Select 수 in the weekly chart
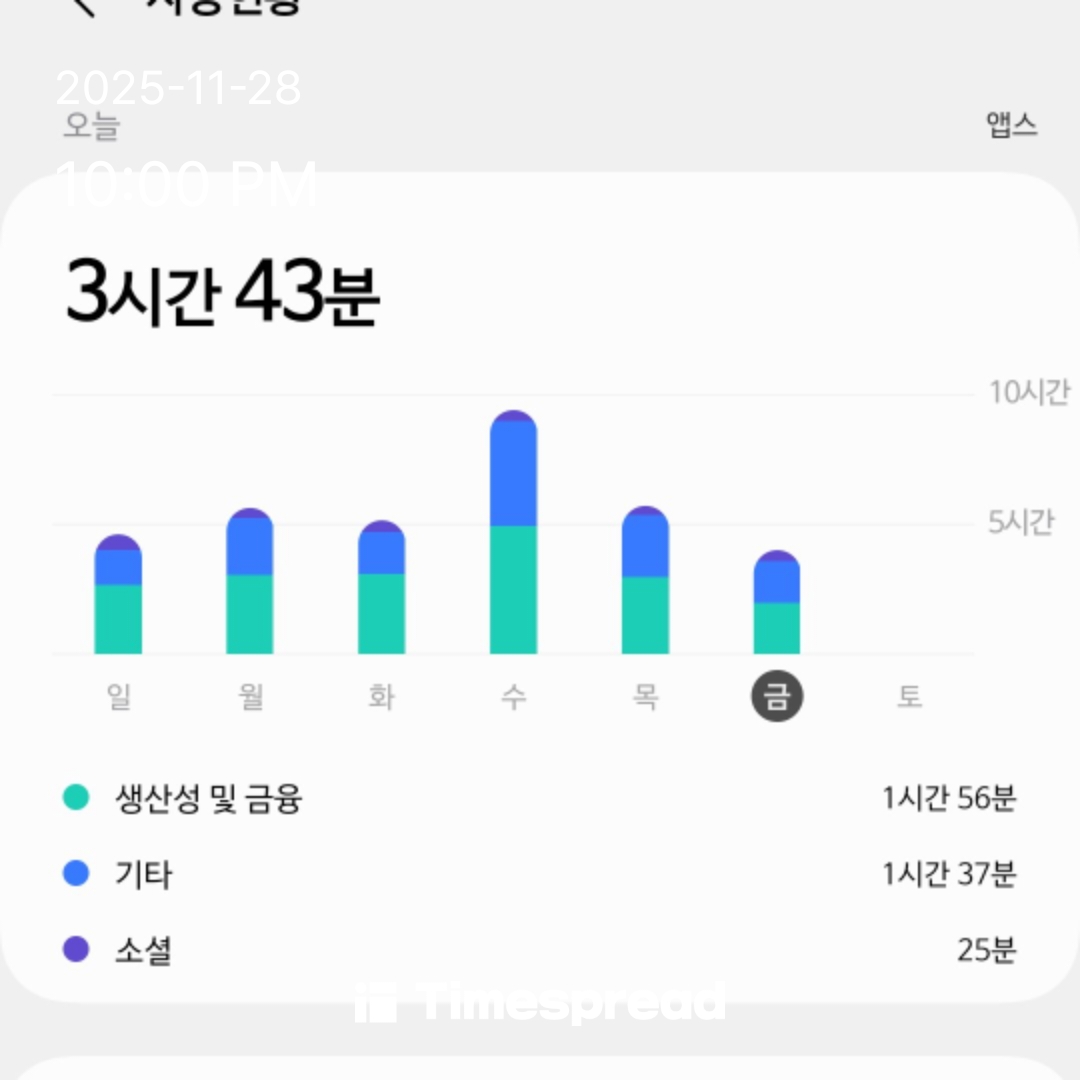Screen dimensions: 1080x1080 pos(513,696)
